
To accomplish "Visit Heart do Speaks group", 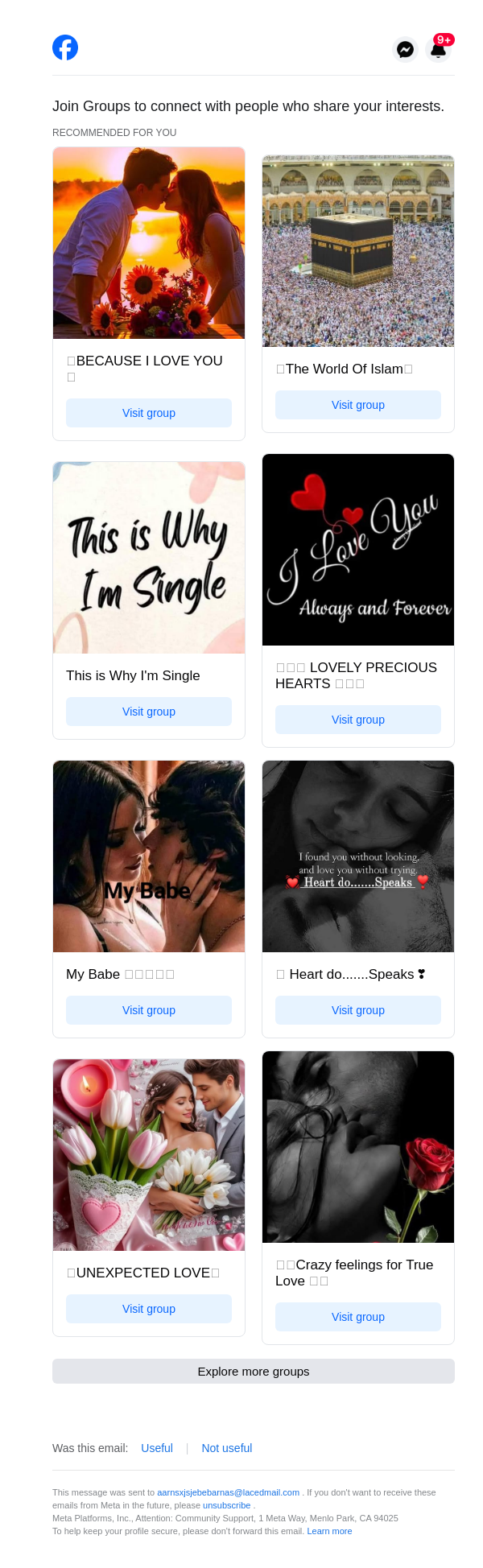I will (358, 1010).
